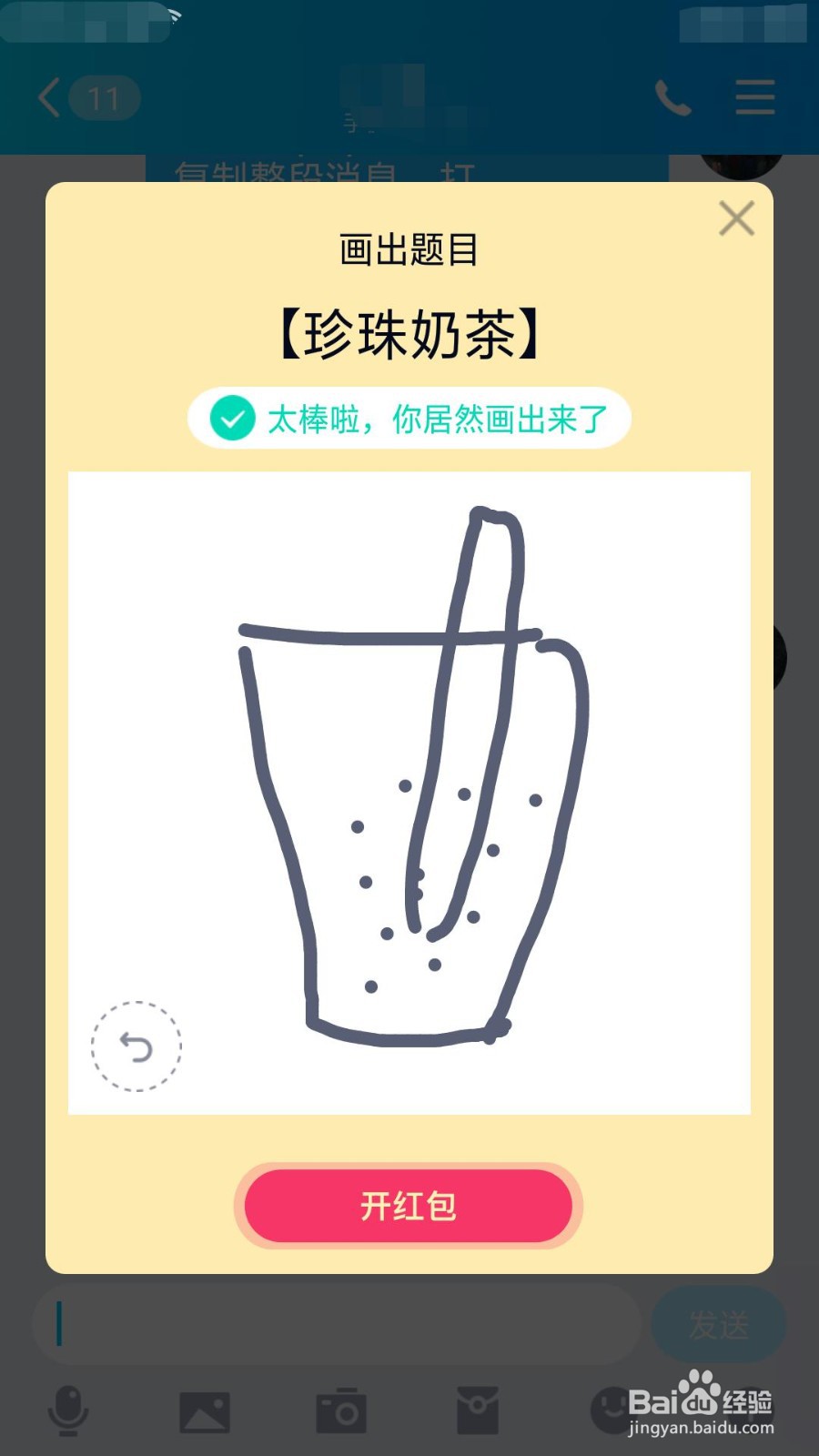This screenshot has height=1456, width=819.
Task: Tap the 画出题目 popup title
Action: click(x=408, y=248)
